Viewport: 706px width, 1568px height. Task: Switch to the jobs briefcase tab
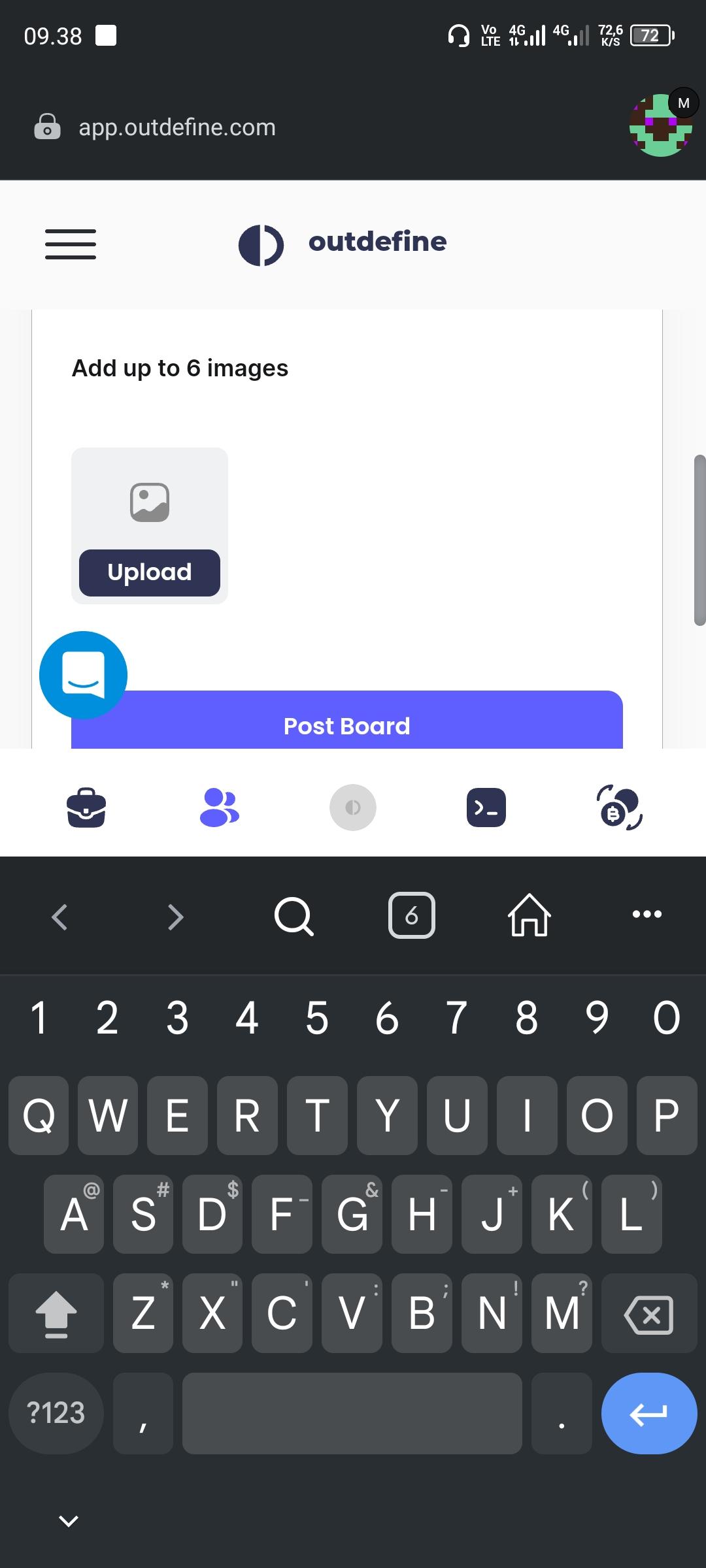coord(86,808)
